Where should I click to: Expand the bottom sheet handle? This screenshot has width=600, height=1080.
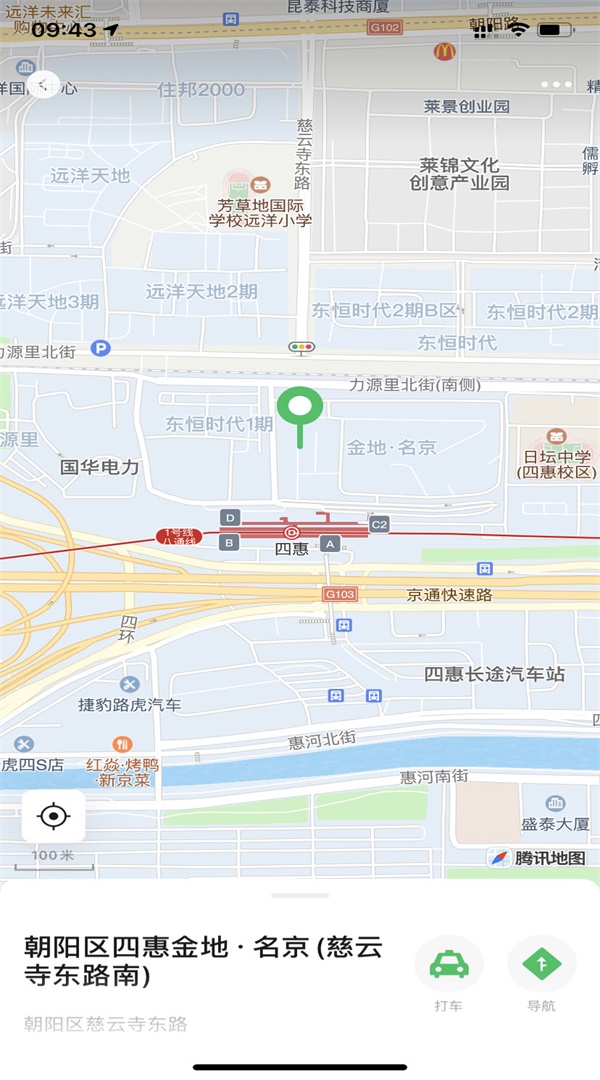pos(300,895)
